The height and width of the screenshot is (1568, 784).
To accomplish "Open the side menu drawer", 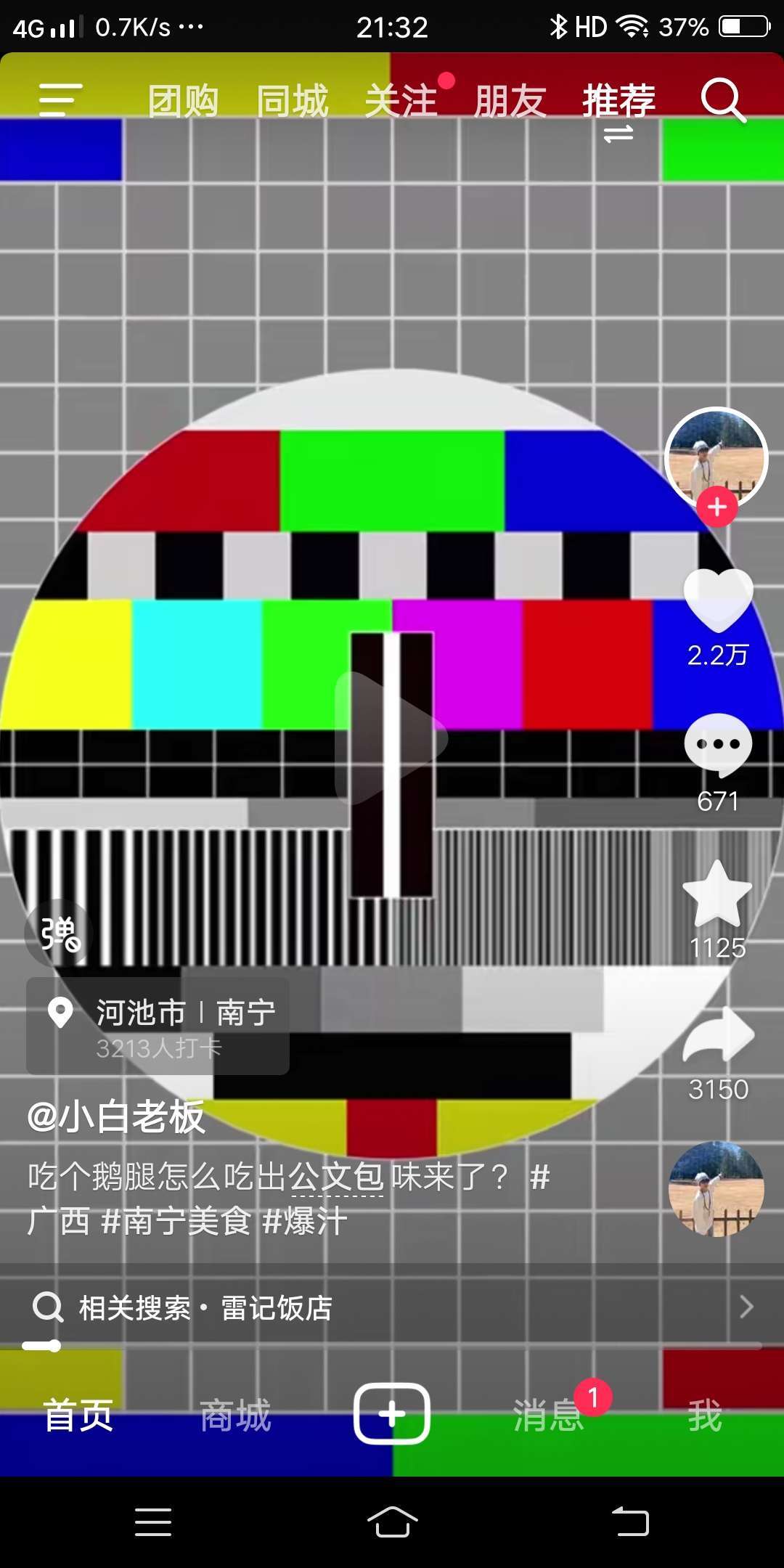I will (60, 100).
